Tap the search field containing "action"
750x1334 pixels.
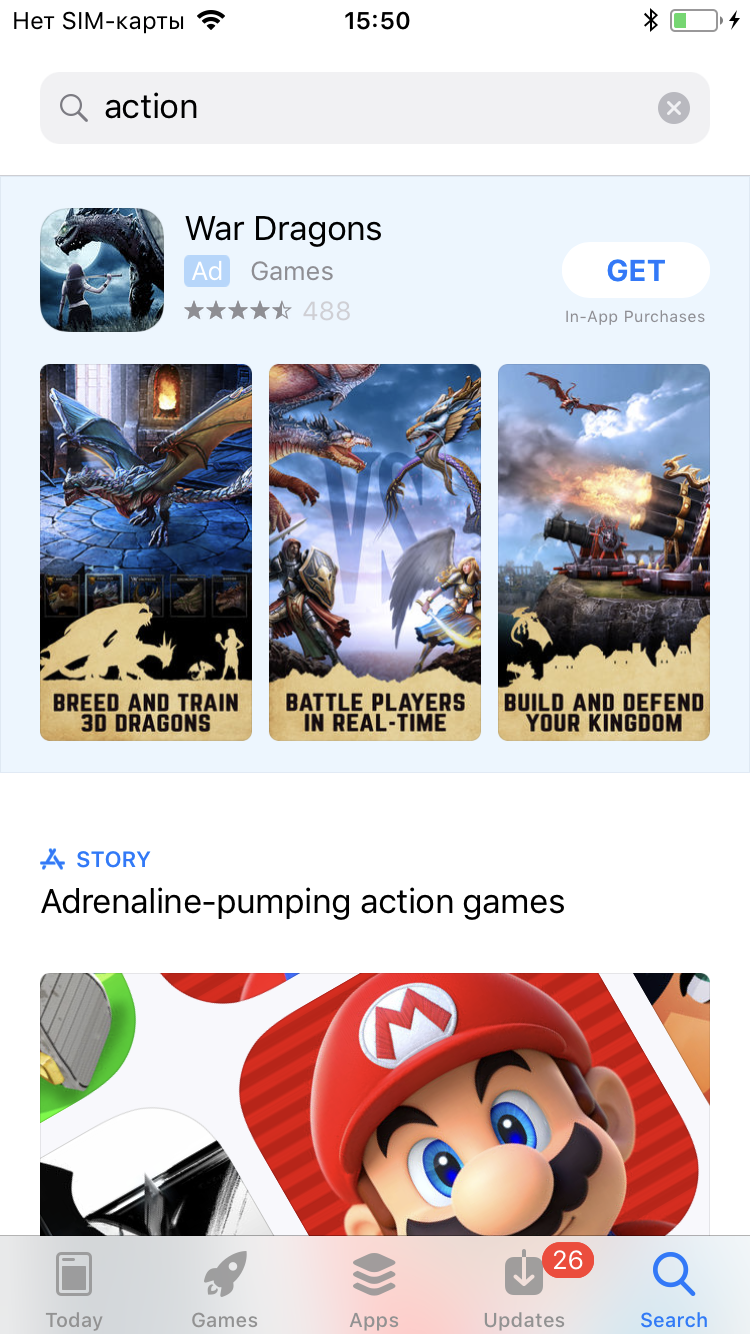pos(360,107)
